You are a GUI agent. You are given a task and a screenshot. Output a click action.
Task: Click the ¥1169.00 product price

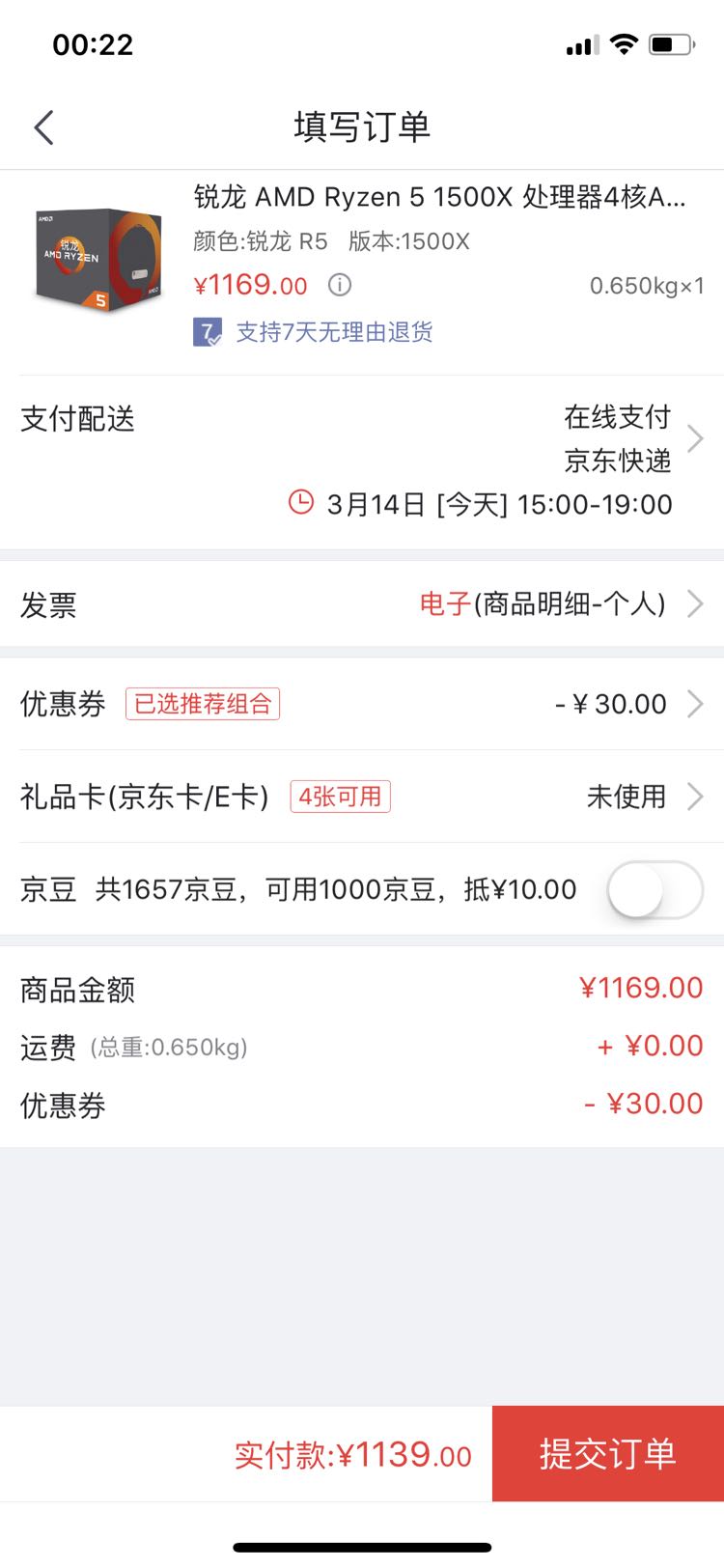click(249, 285)
